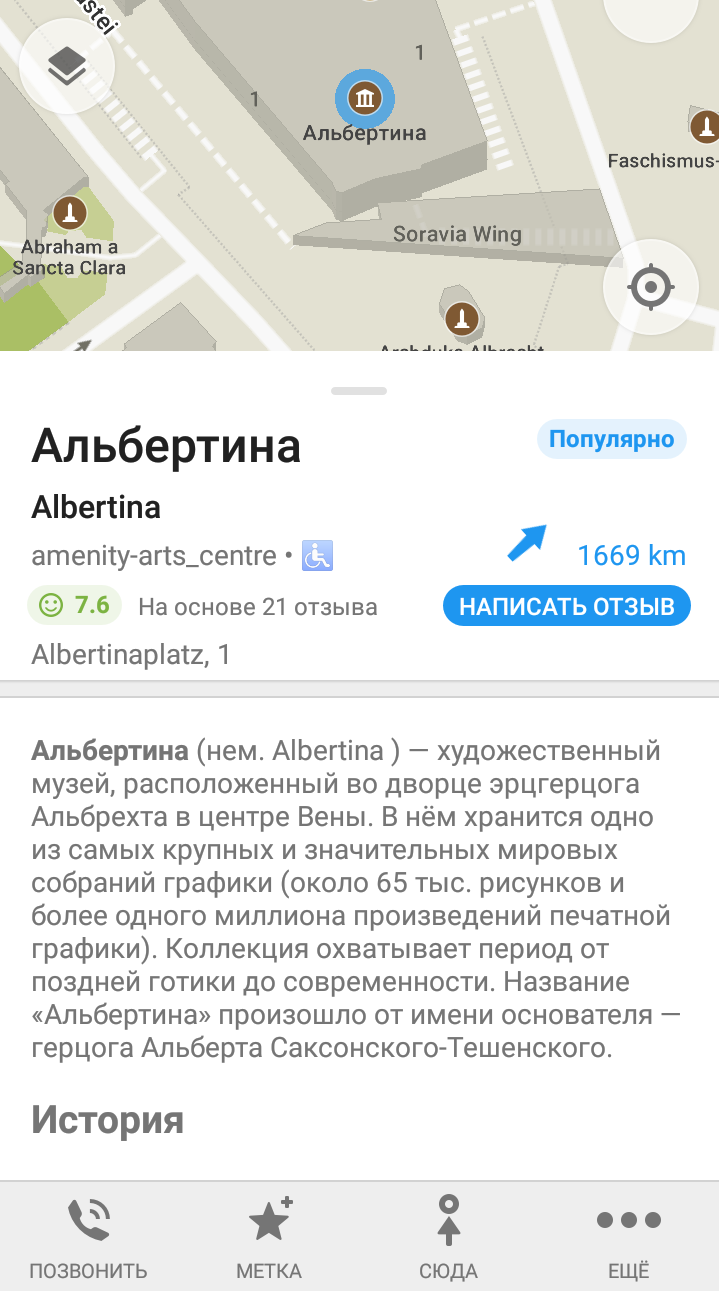Select the Abraham a Sancta Clara monument marker
This screenshot has width=719, height=1291.
[x=70, y=212]
